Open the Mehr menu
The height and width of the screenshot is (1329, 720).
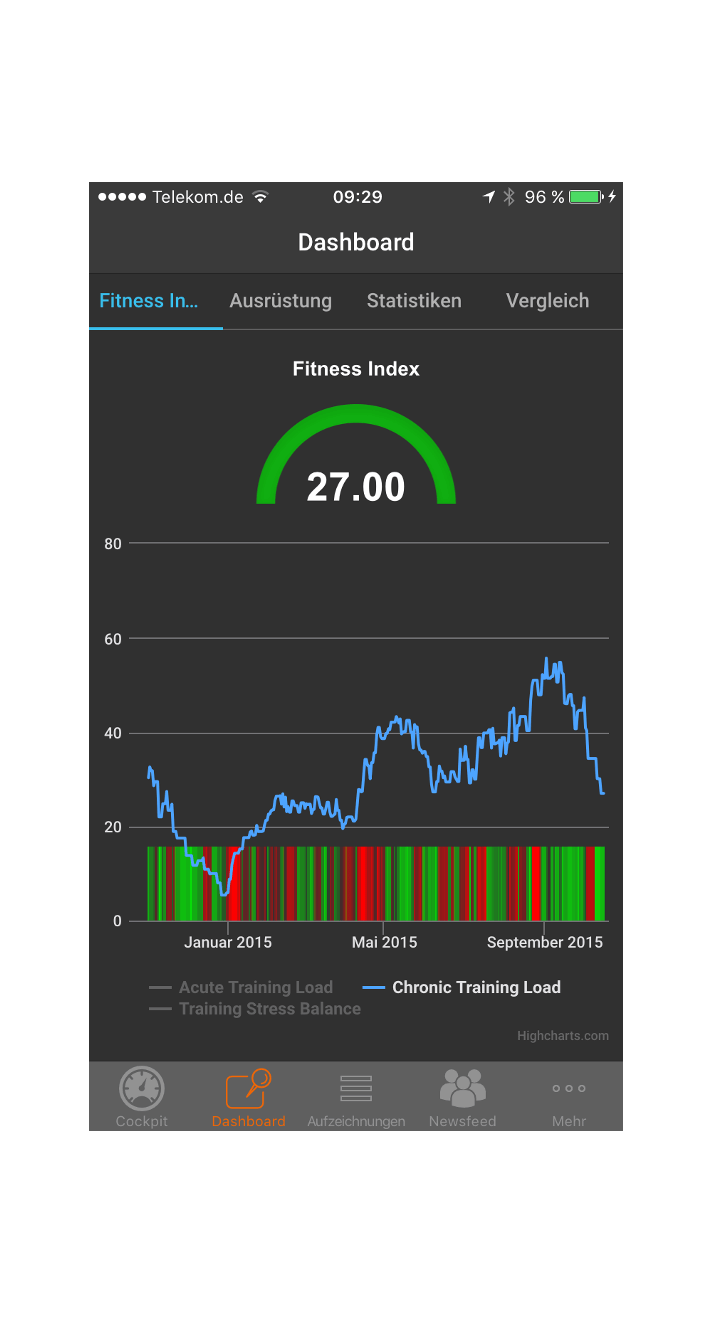(x=569, y=1097)
